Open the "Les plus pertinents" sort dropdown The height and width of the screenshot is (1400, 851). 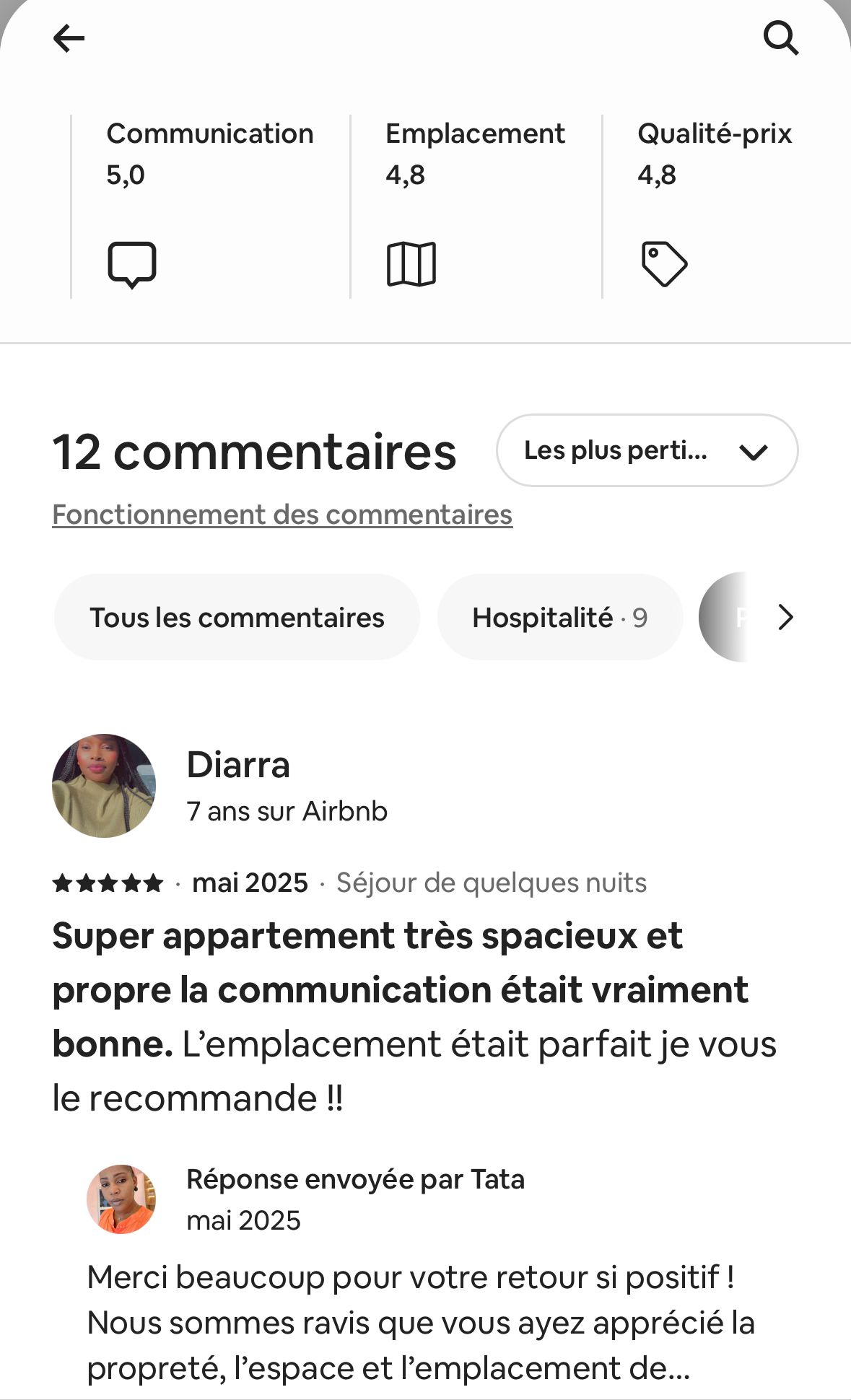[647, 450]
